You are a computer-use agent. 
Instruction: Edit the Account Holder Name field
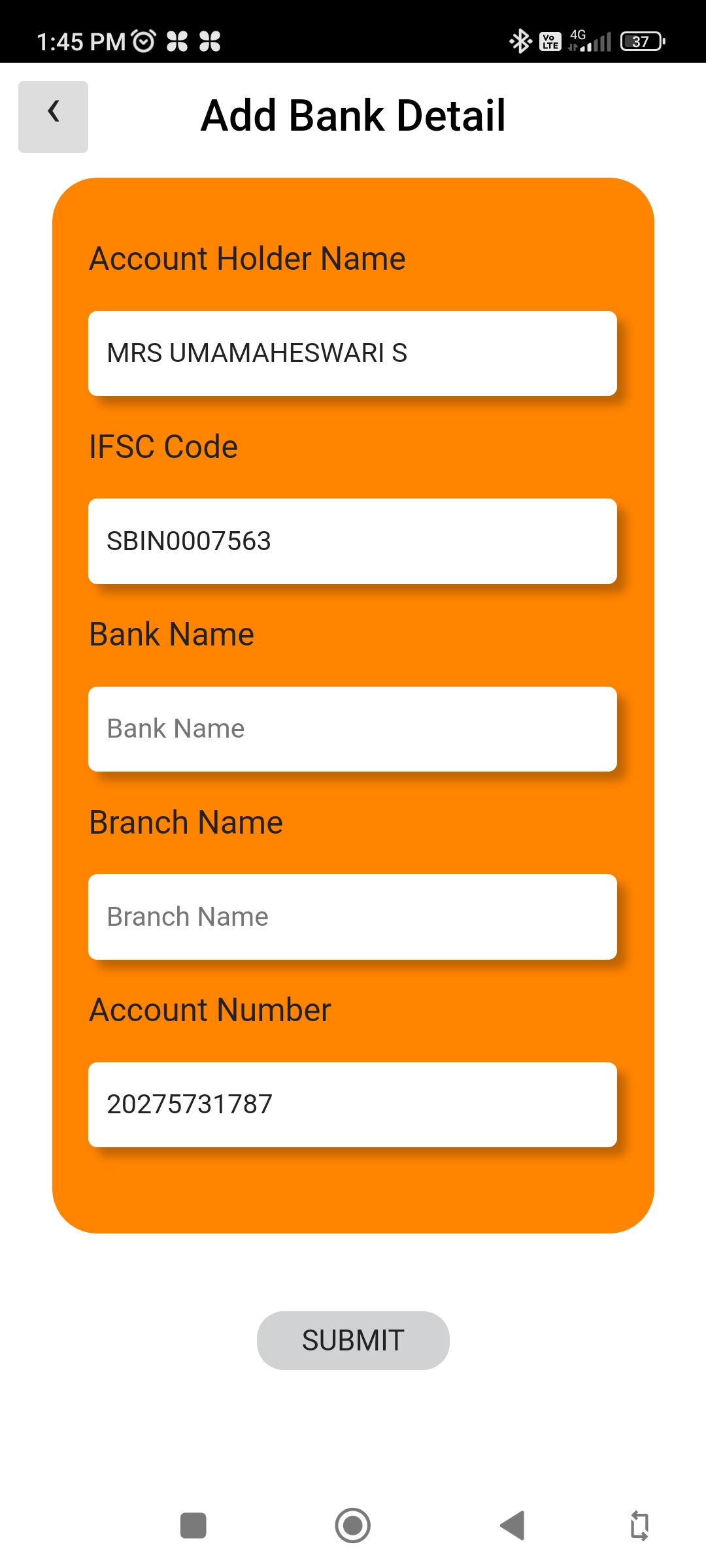pos(352,353)
